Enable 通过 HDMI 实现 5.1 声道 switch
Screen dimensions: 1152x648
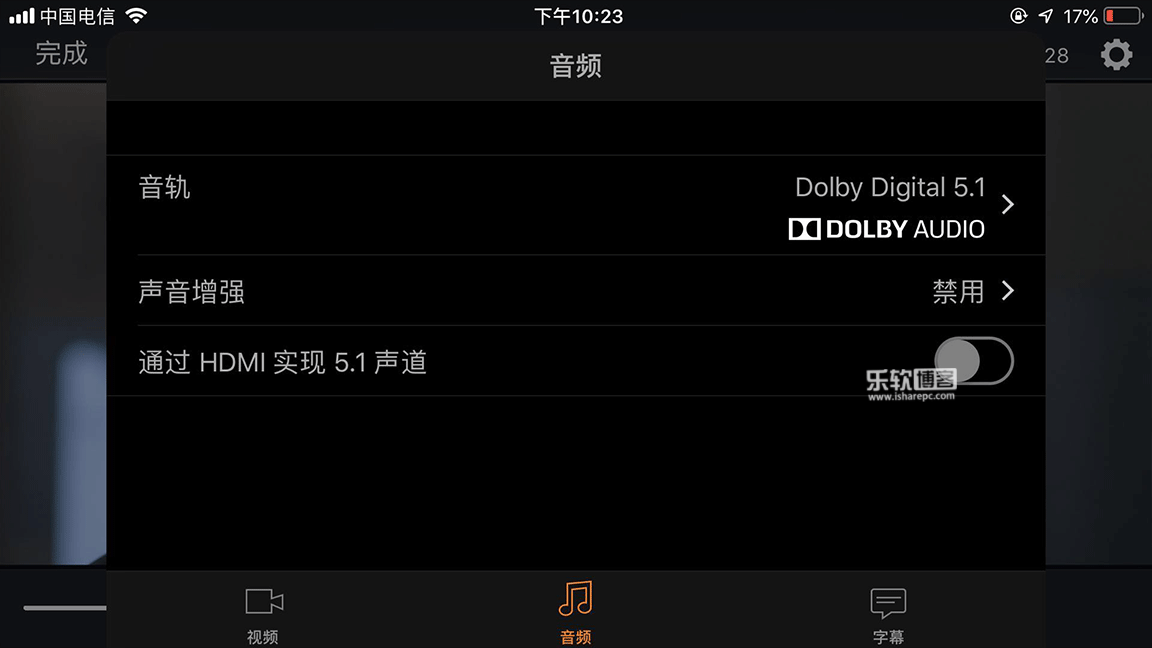[x=973, y=361]
